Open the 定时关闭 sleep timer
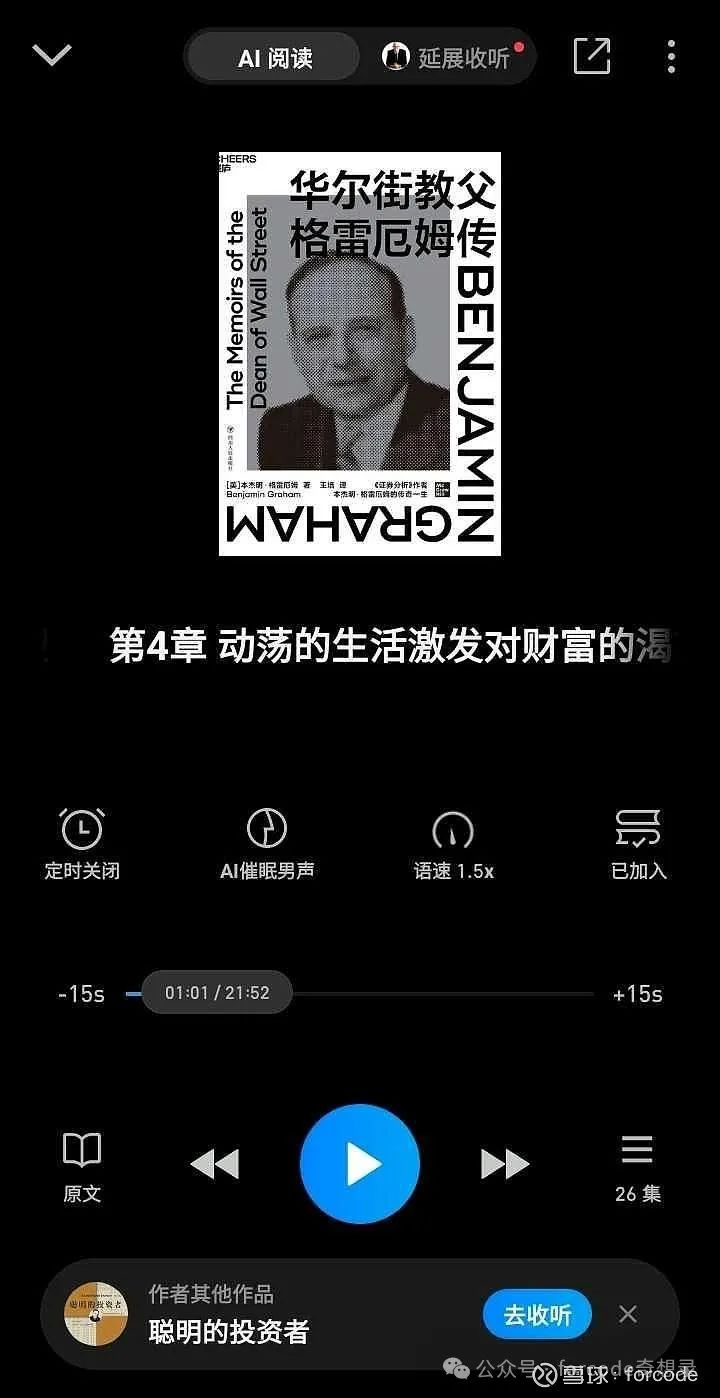 [82, 845]
